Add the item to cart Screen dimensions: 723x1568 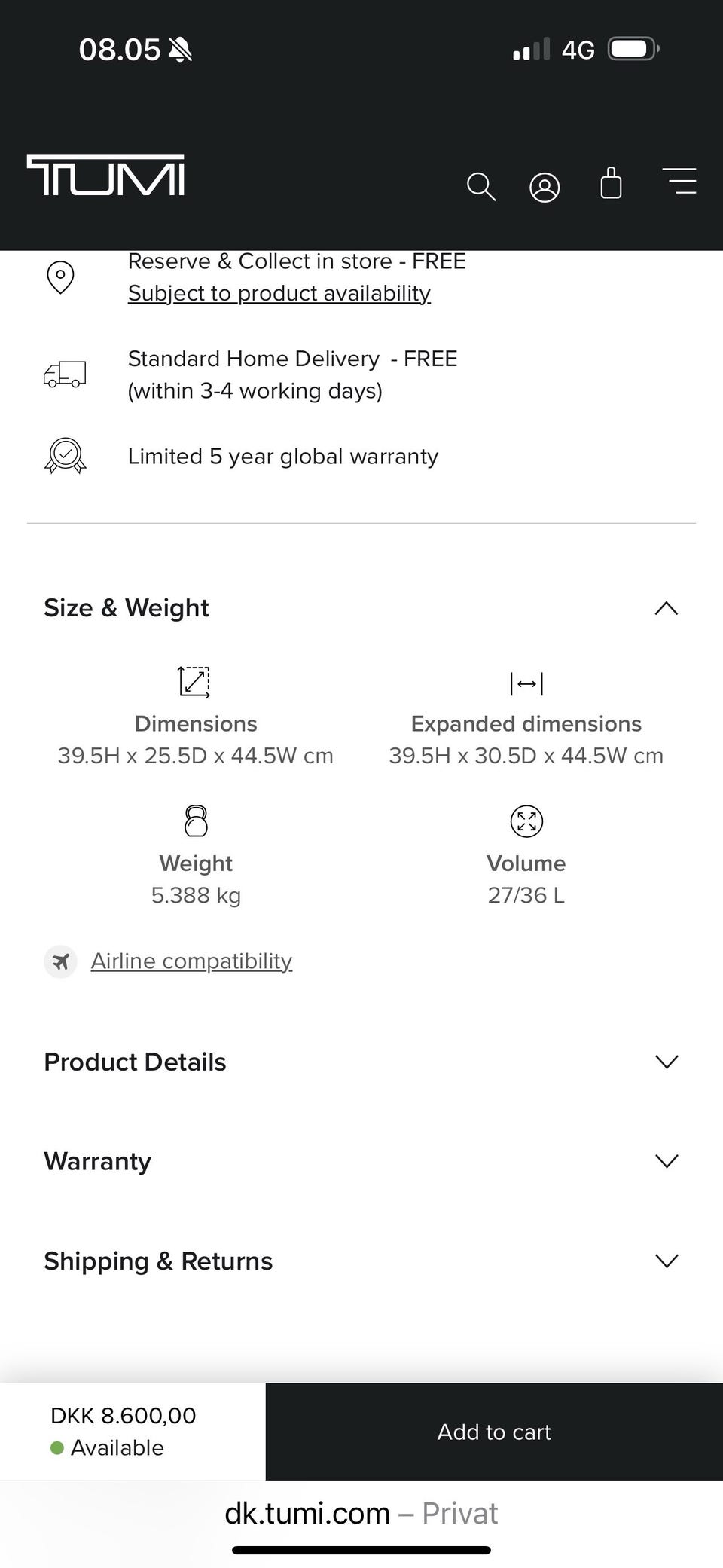point(494,1432)
